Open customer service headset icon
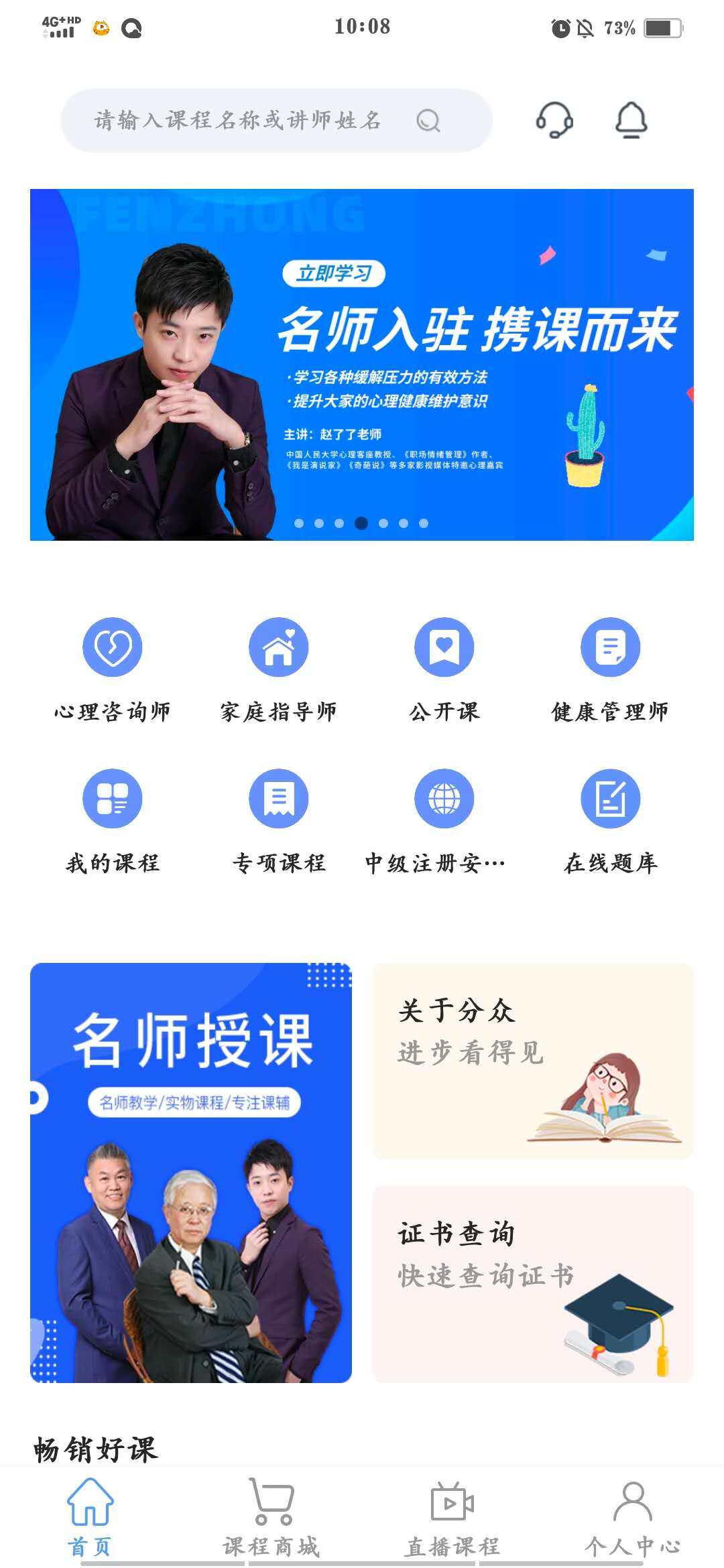This screenshot has height=1568, width=724. pyautogui.click(x=554, y=121)
